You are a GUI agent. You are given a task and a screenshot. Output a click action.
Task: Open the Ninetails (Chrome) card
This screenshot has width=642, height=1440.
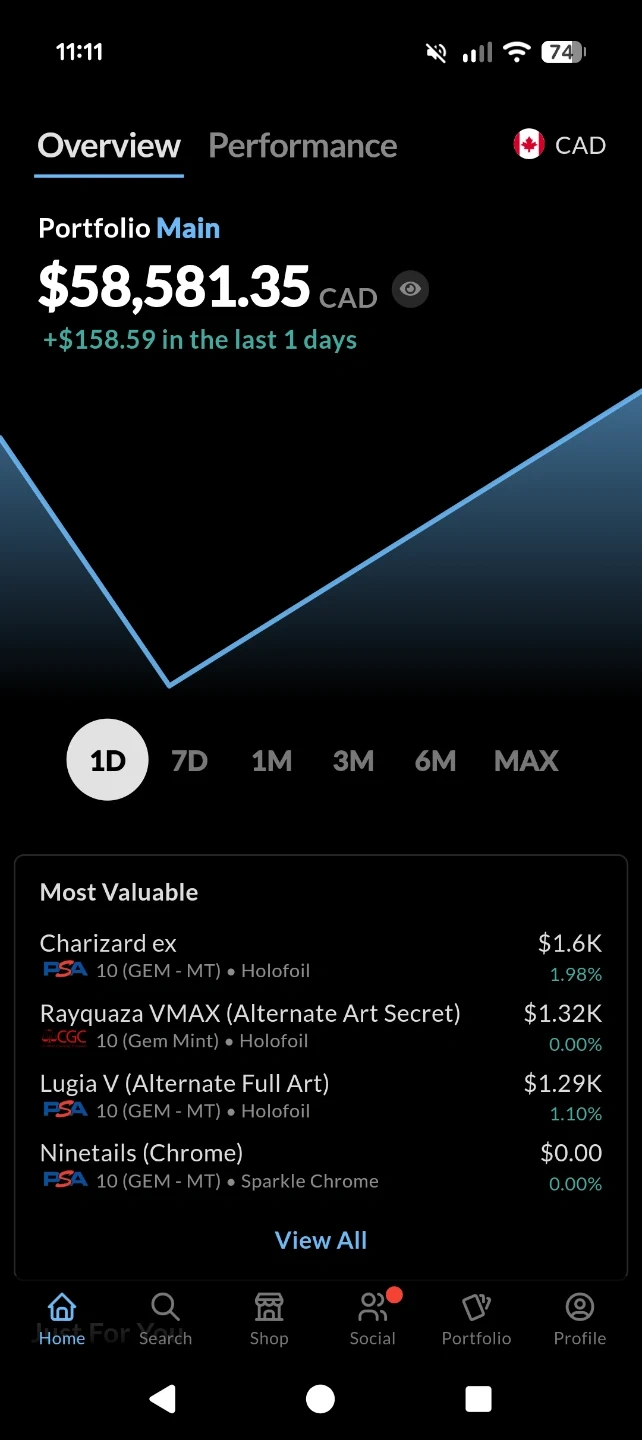141,1153
